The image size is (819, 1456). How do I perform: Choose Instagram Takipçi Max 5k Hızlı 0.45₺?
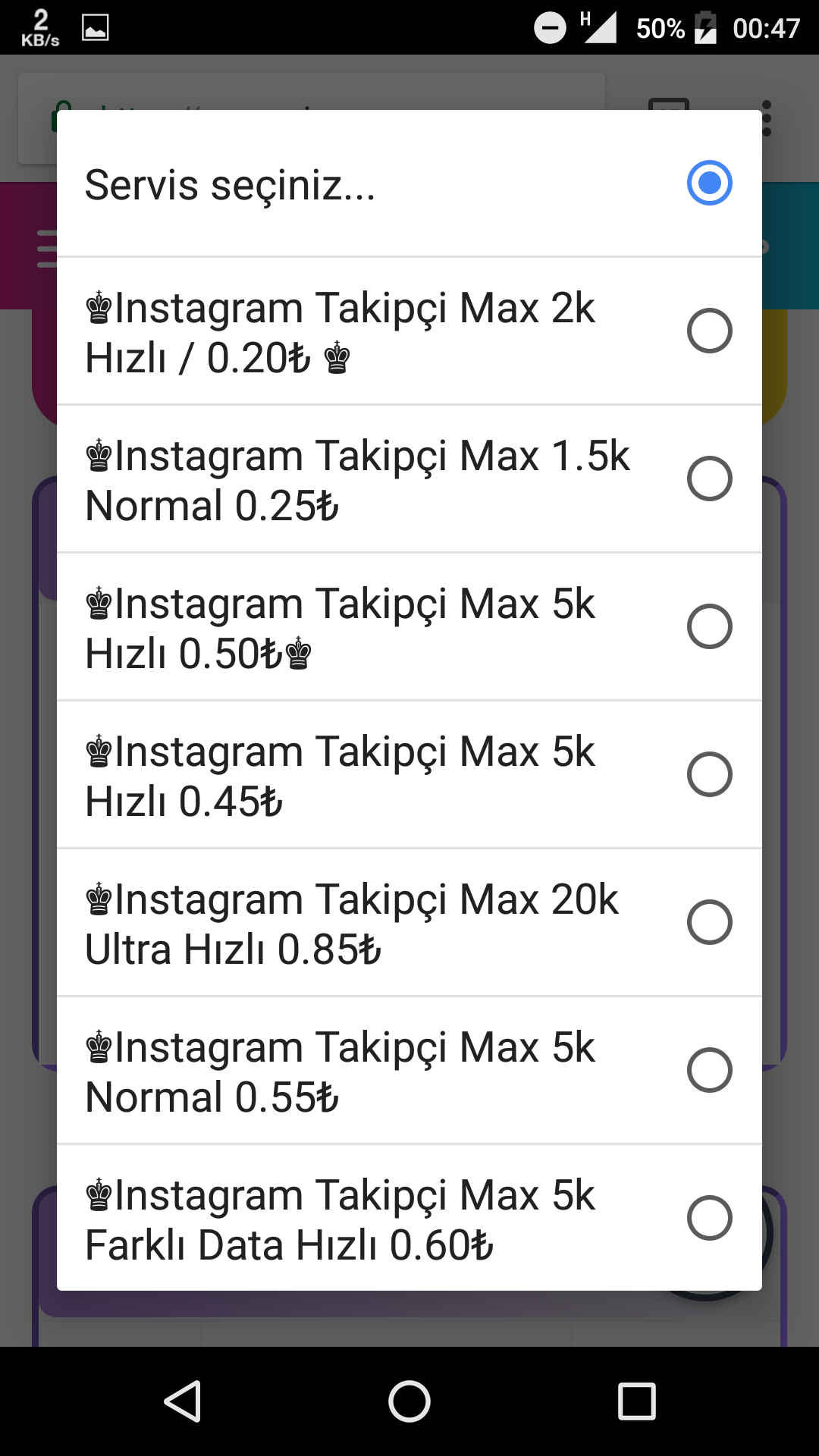(x=409, y=775)
